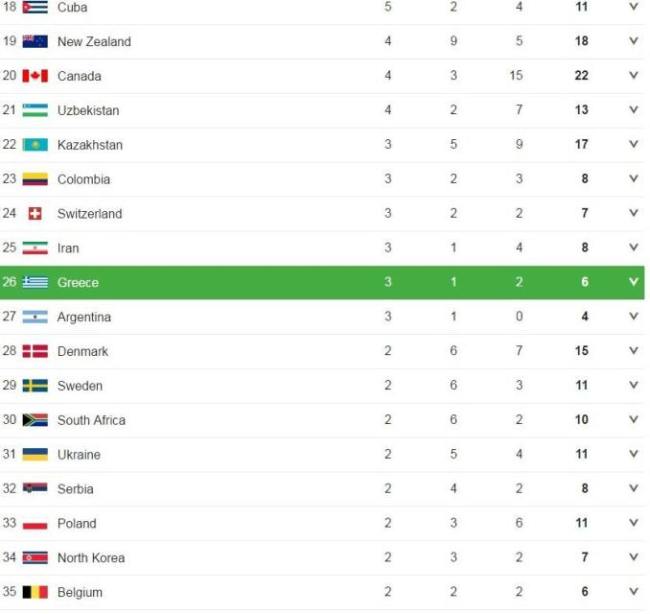Open North Korea's expand chevron

633,558
